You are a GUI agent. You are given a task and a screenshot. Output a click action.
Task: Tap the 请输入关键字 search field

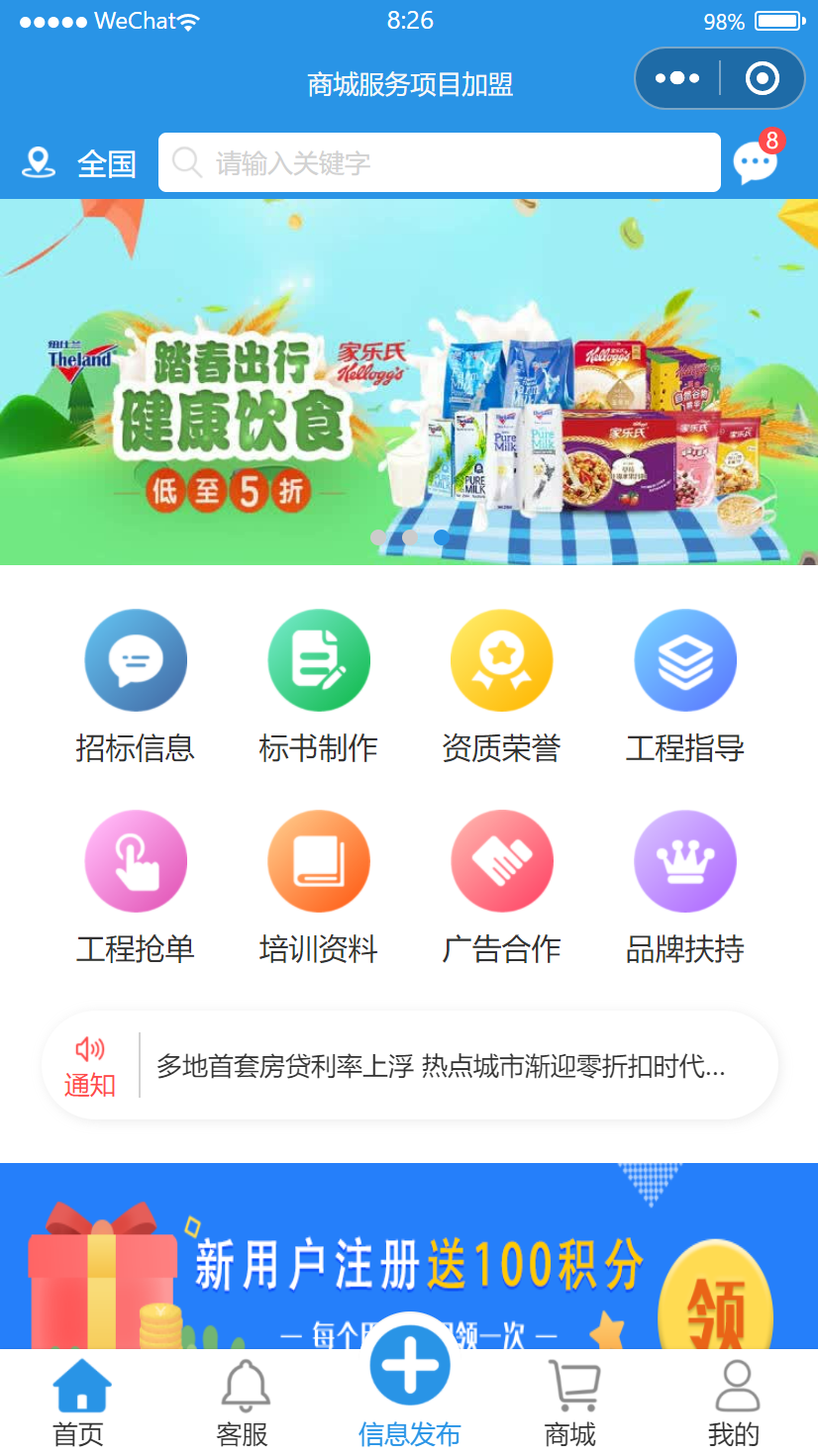[439, 163]
